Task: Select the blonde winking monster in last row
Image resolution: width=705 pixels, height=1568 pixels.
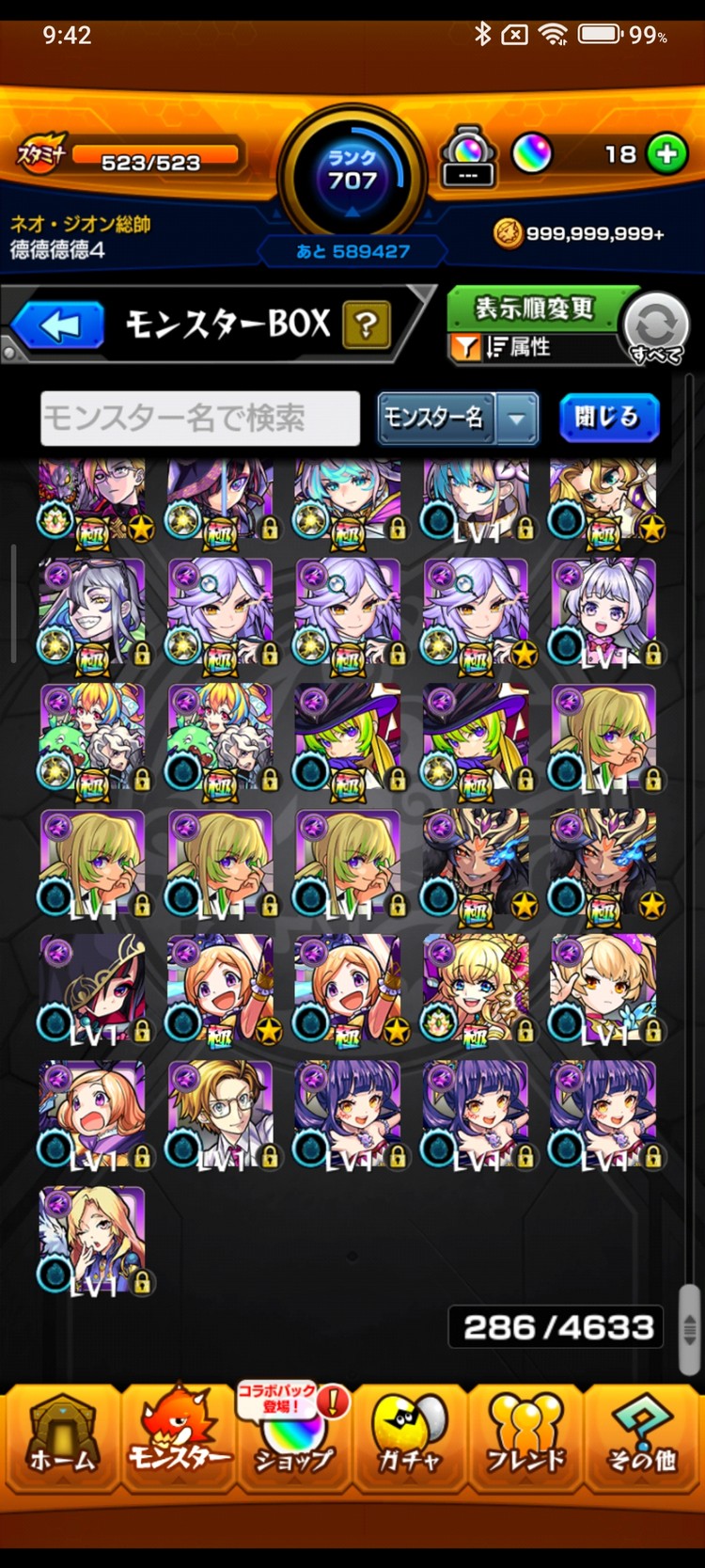Action: (93, 1242)
